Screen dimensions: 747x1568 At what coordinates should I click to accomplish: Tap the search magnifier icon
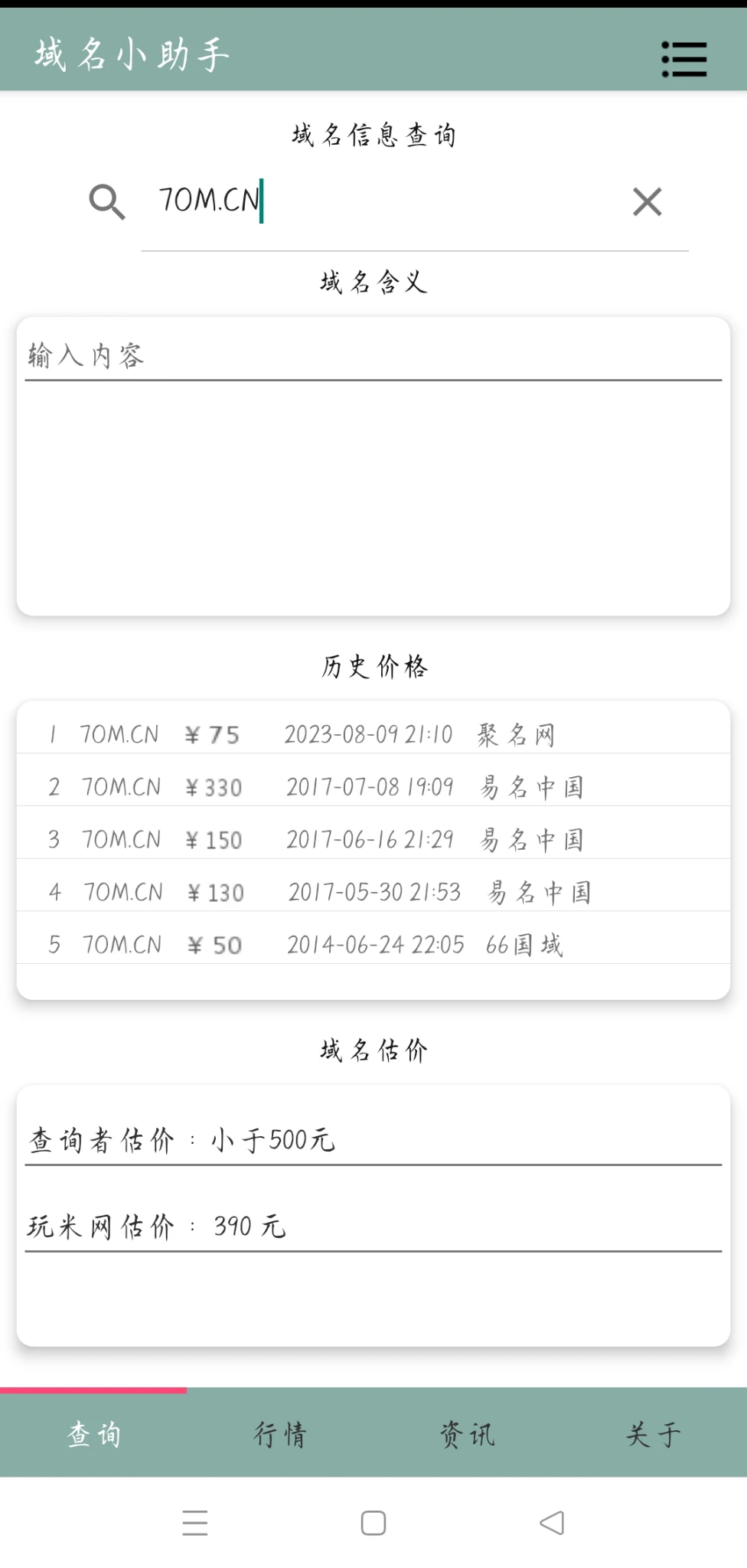(106, 202)
